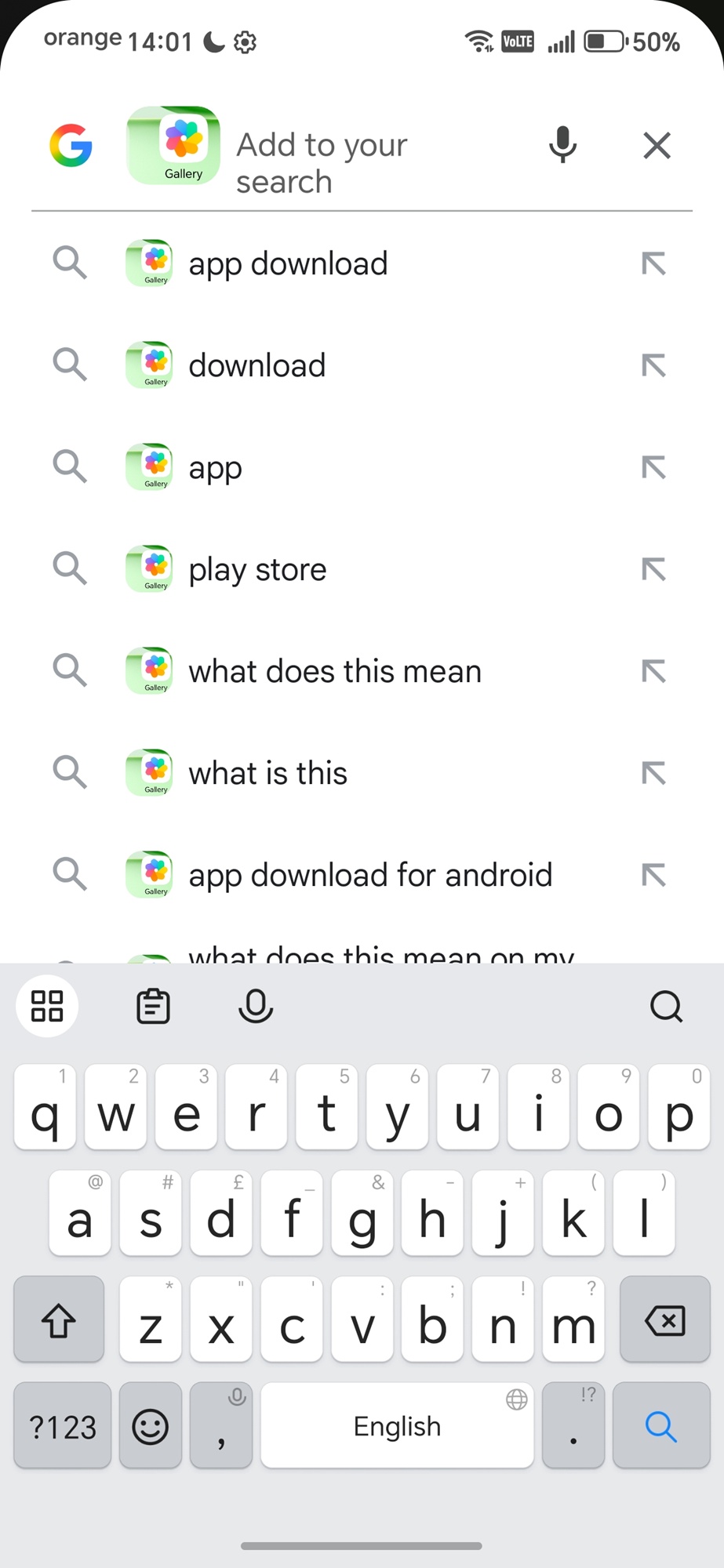Open the keyboard clipboard
This screenshot has height=1568, width=724.
(153, 1007)
